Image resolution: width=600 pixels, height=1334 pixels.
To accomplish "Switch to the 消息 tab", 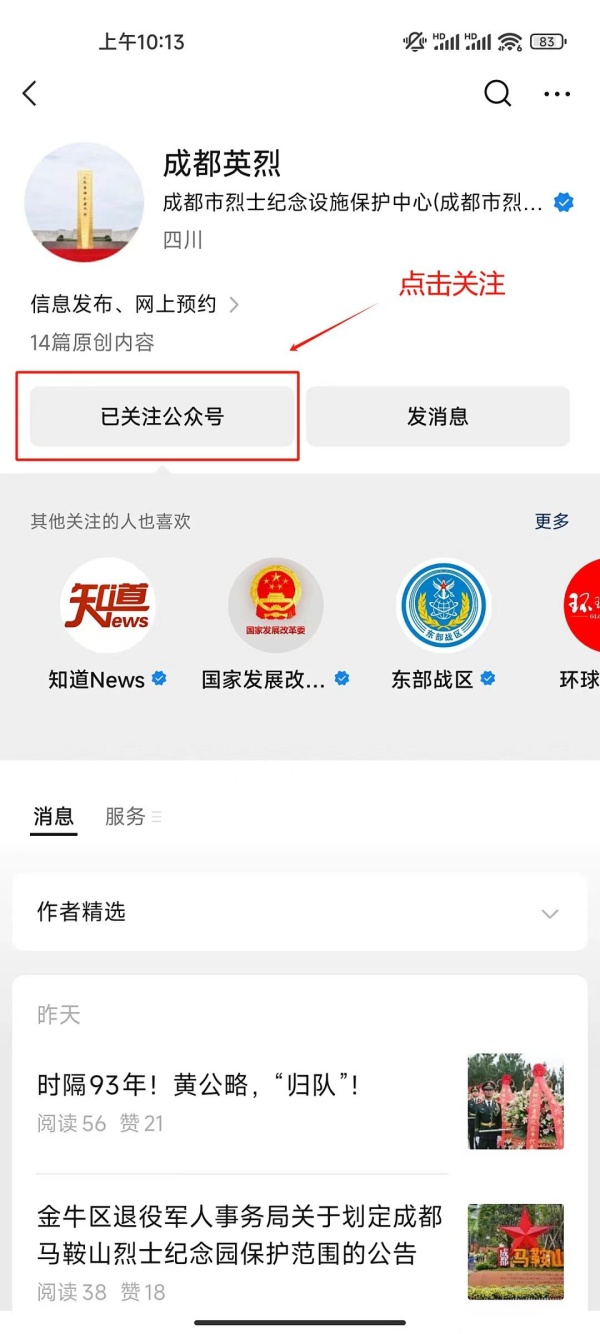I will (54, 817).
